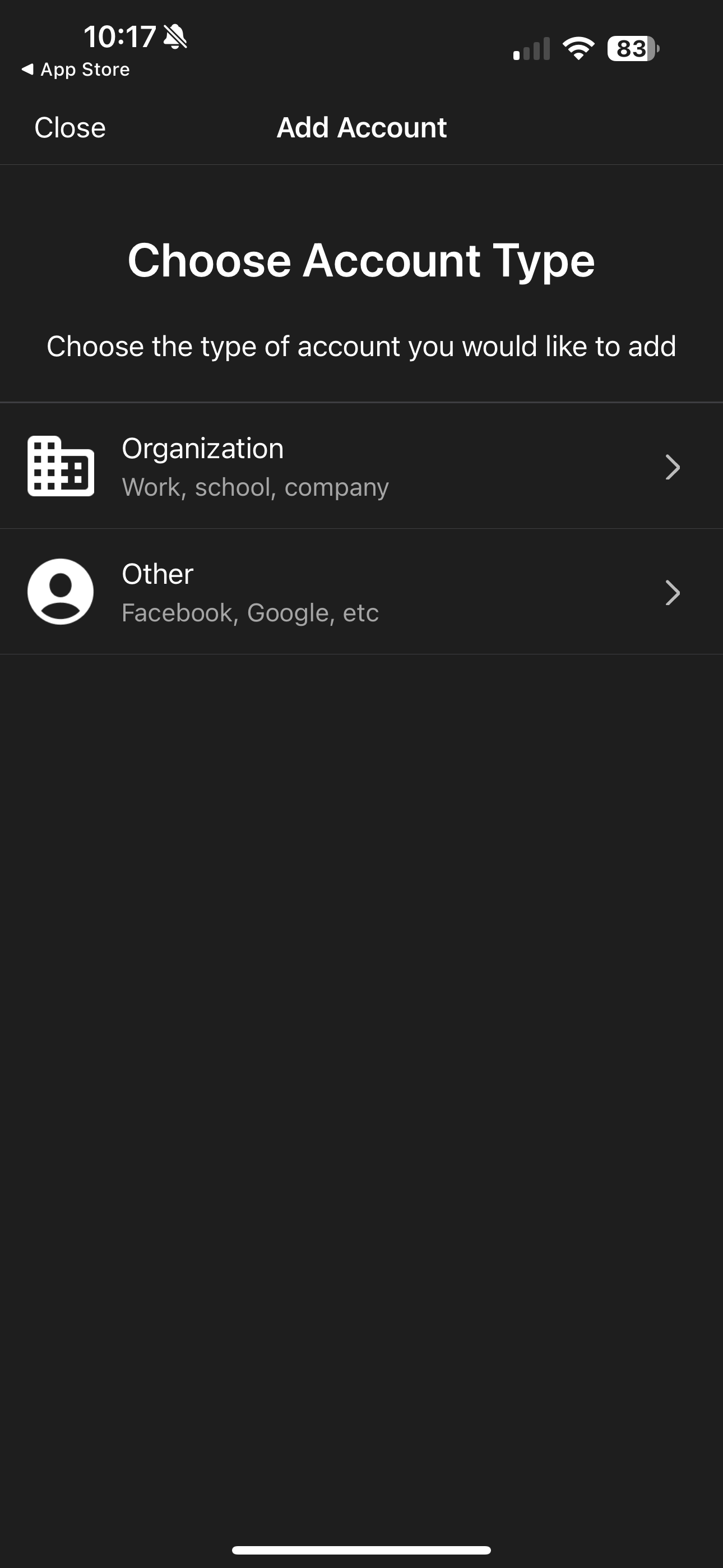Return to the App Store
Image resolution: width=723 pixels, height=1568 pixels.
pos(76,70)
